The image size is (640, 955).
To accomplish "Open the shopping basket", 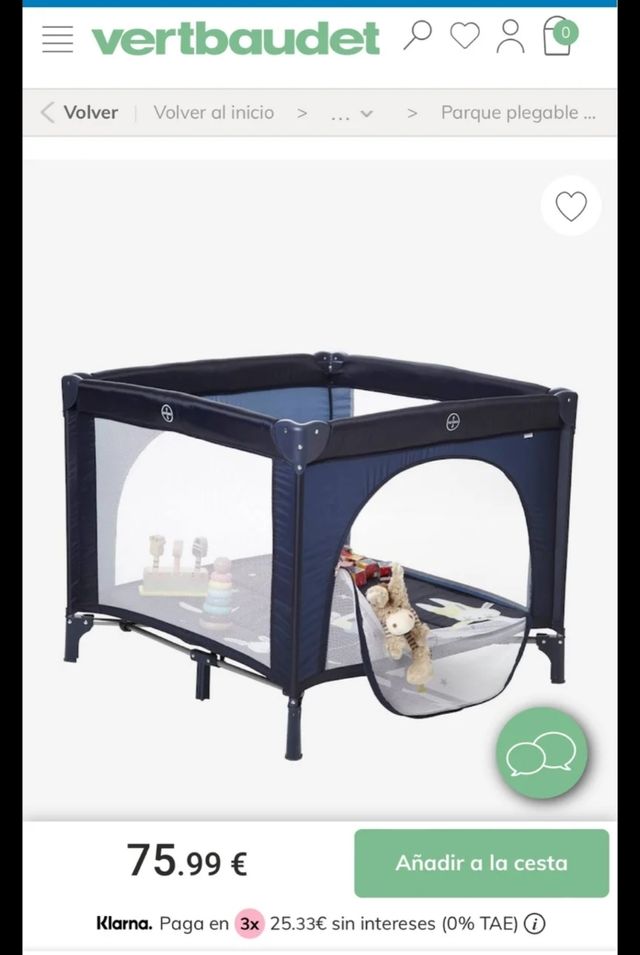I will click(x=558, y=37).
